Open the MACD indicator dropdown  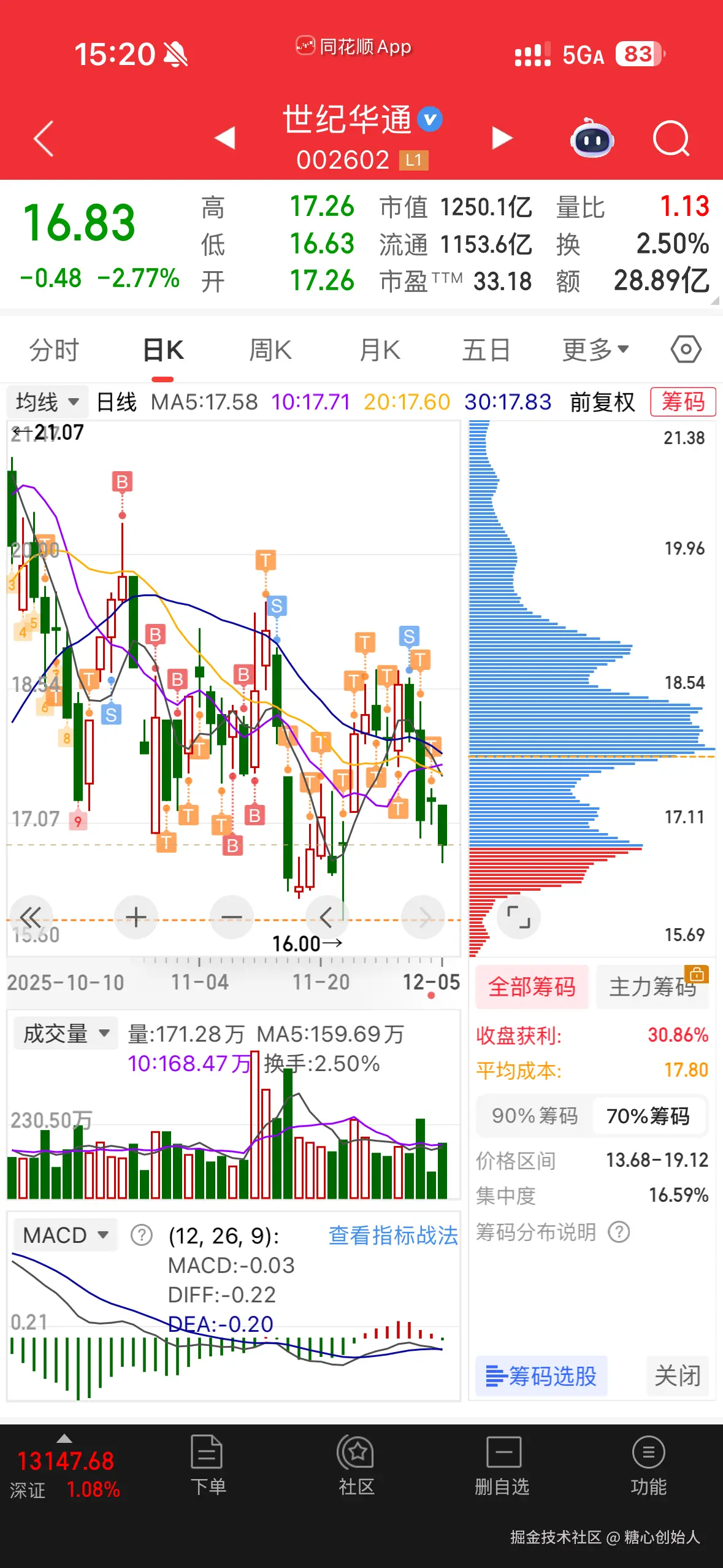(64, 1235)
